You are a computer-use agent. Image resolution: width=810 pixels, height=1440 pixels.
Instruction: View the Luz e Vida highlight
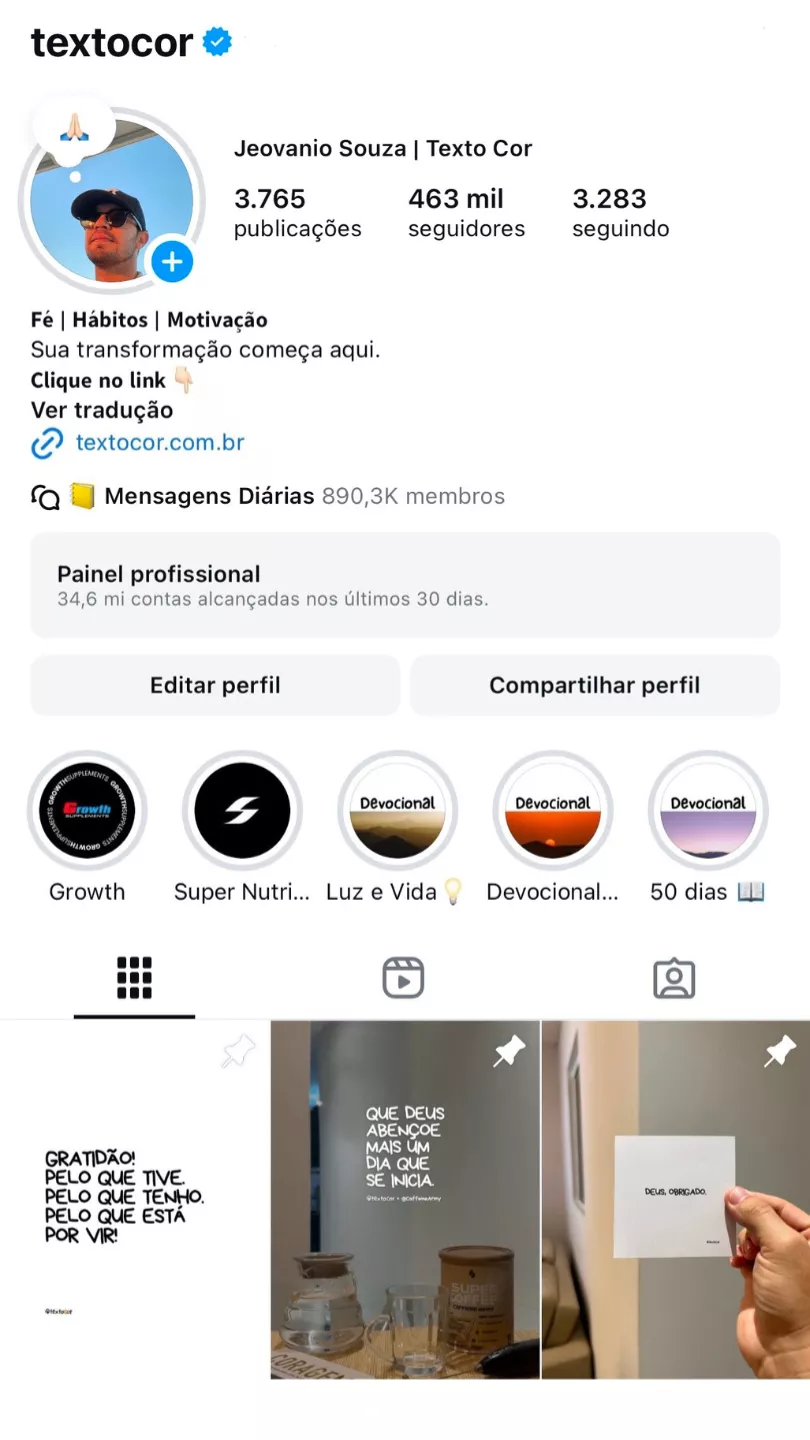[x=397, y=811]
